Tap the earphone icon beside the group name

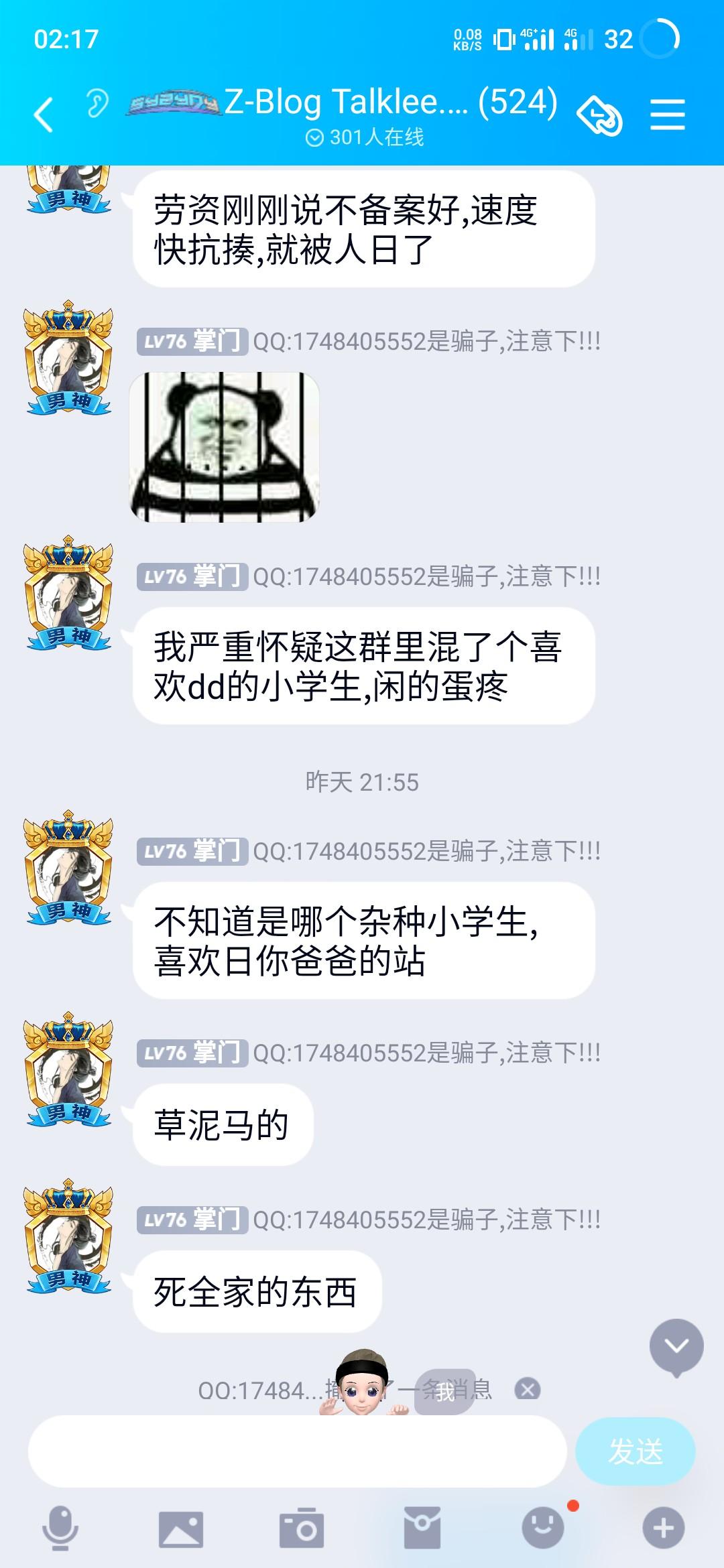click(x=97, y=104)
